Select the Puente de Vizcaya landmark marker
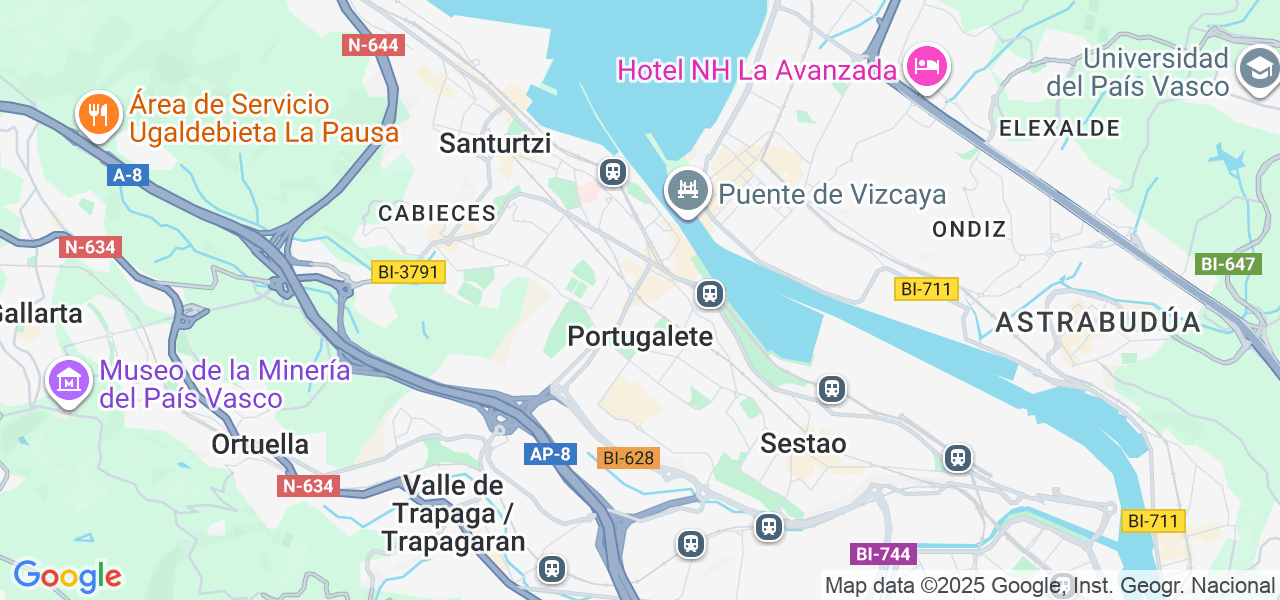The width and height of the screenshot is (1280, 600). [x=687, y=190]
